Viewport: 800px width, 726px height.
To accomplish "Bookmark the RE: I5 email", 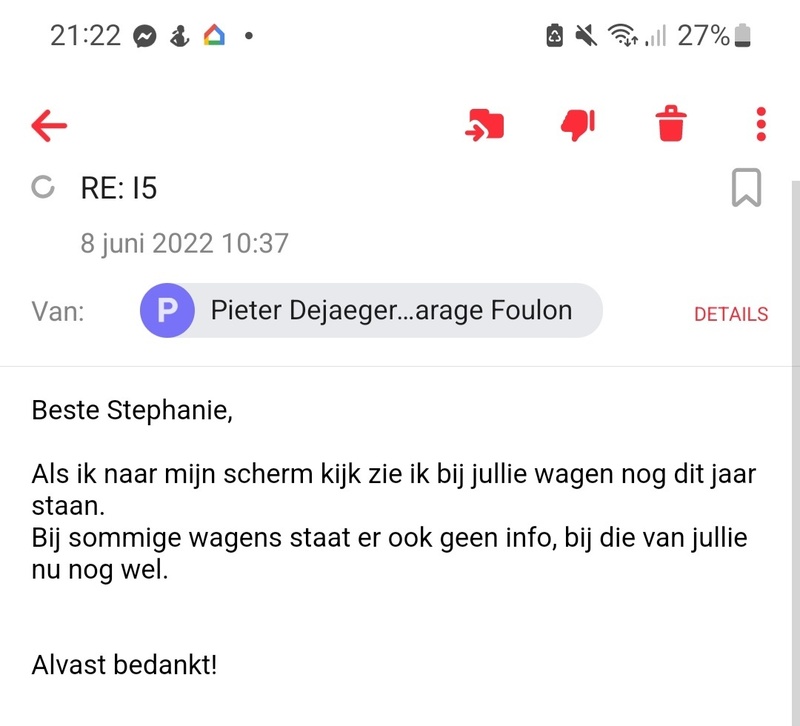I will (x=746, y=188).
